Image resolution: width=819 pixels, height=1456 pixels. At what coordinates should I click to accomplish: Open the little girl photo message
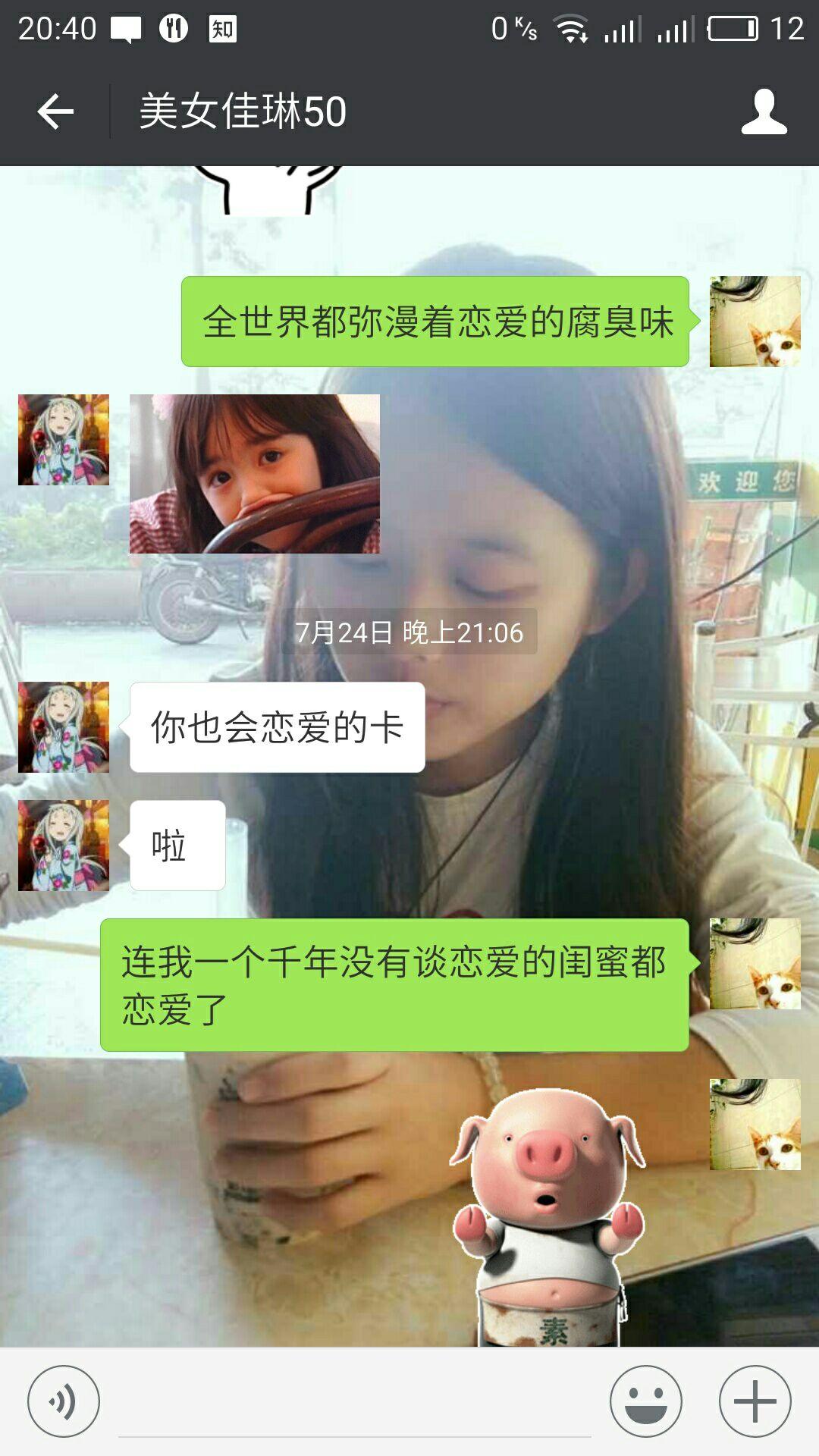[x=255, y=474]
